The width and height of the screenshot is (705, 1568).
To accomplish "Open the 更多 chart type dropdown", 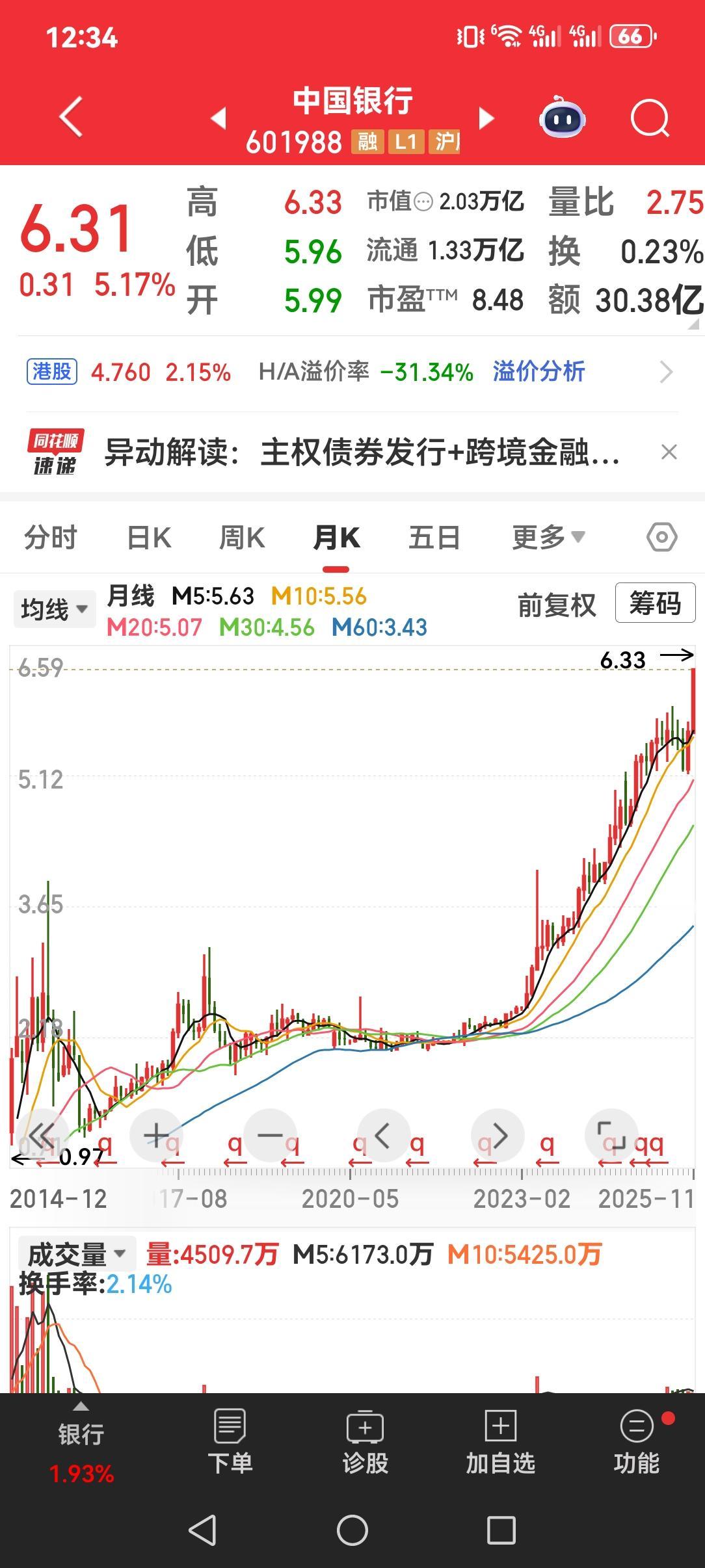I will 545,538.
